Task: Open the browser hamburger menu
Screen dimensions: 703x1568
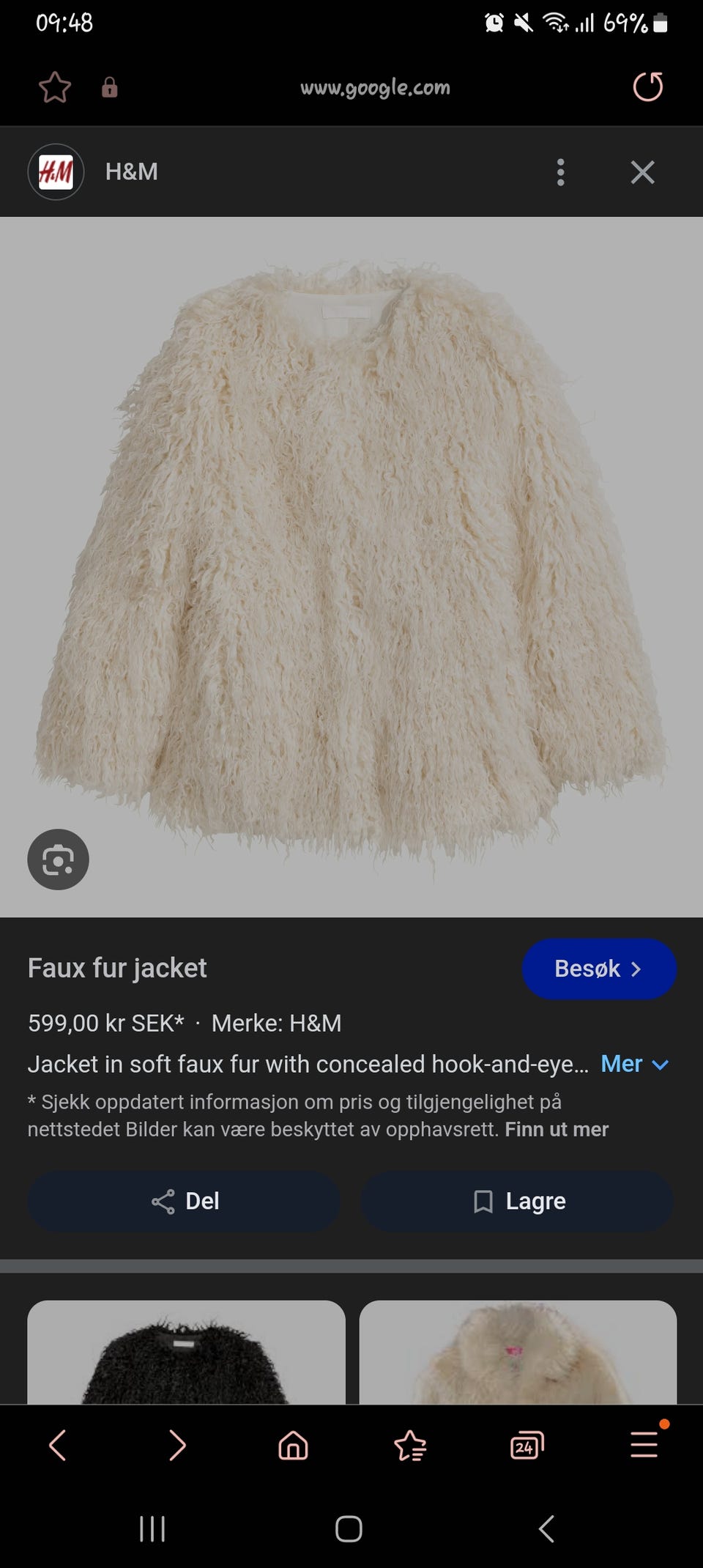Action: click(644, 1443)
